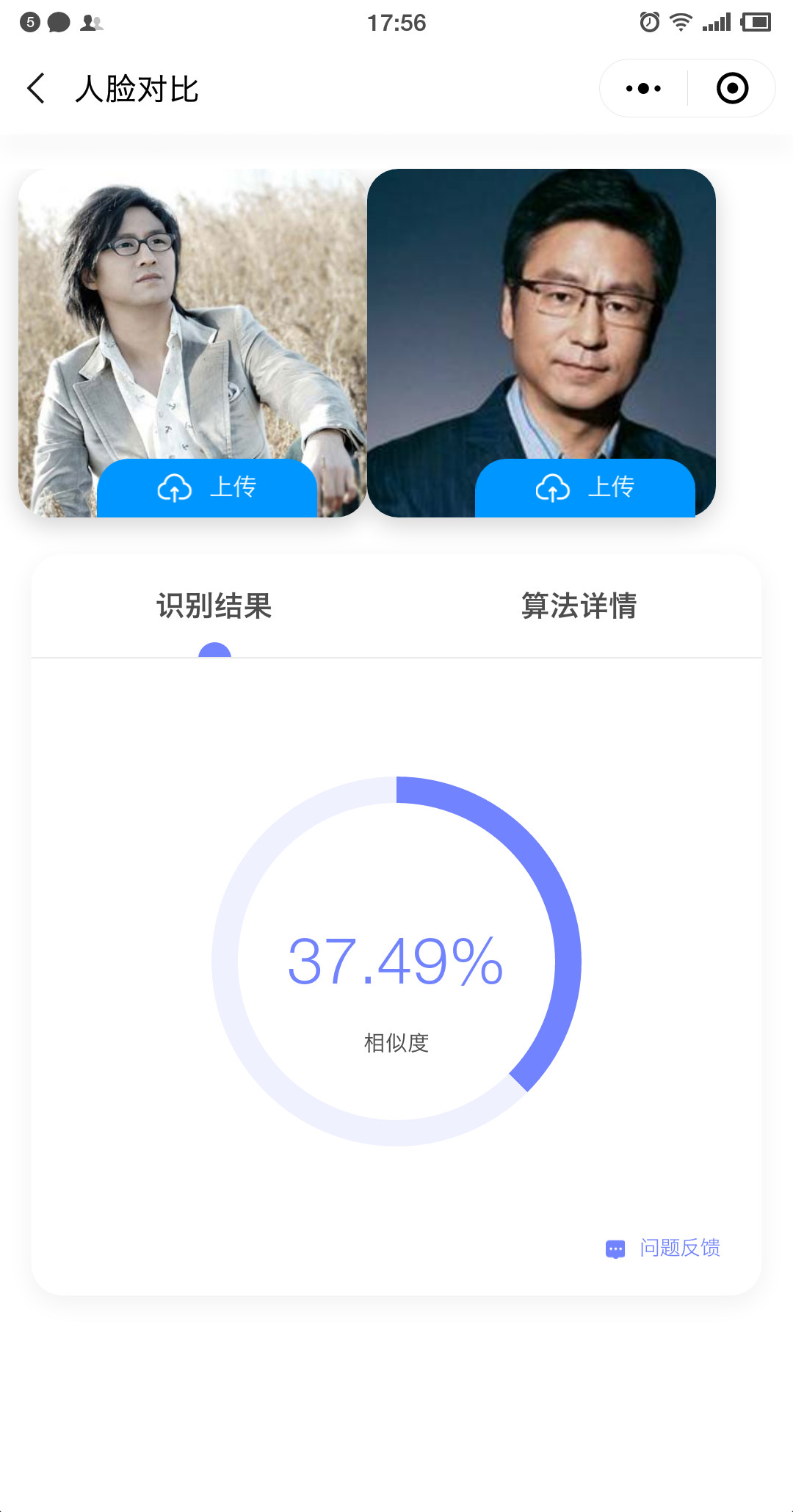
Task: Open the 问题反馈 feedback link
Action: pyautogui.click(x=663, y=1248)
